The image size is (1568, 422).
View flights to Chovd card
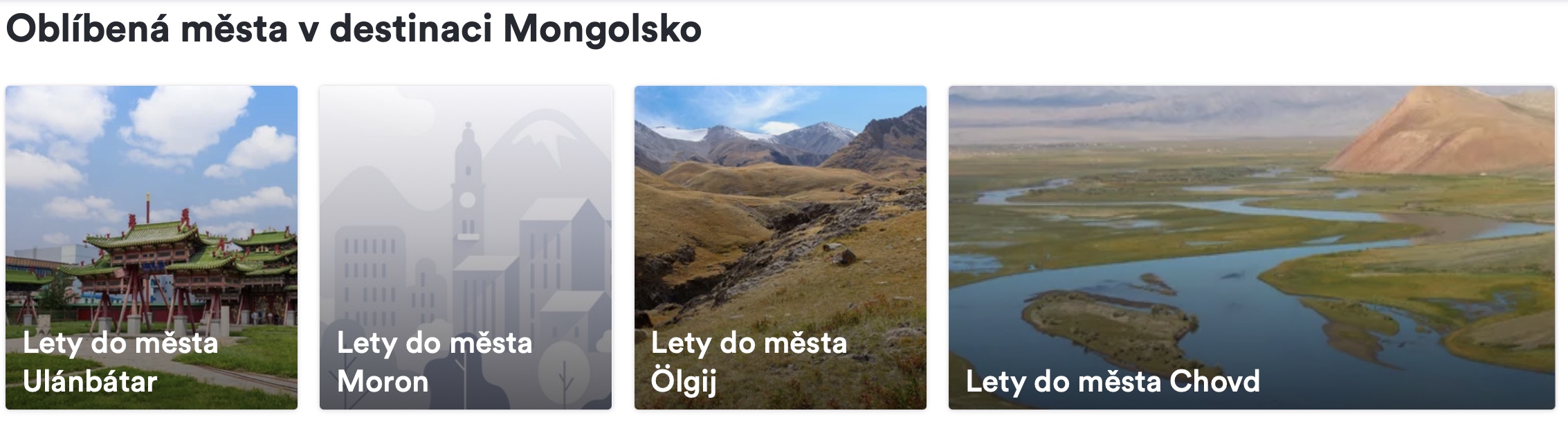[1251, 248]
